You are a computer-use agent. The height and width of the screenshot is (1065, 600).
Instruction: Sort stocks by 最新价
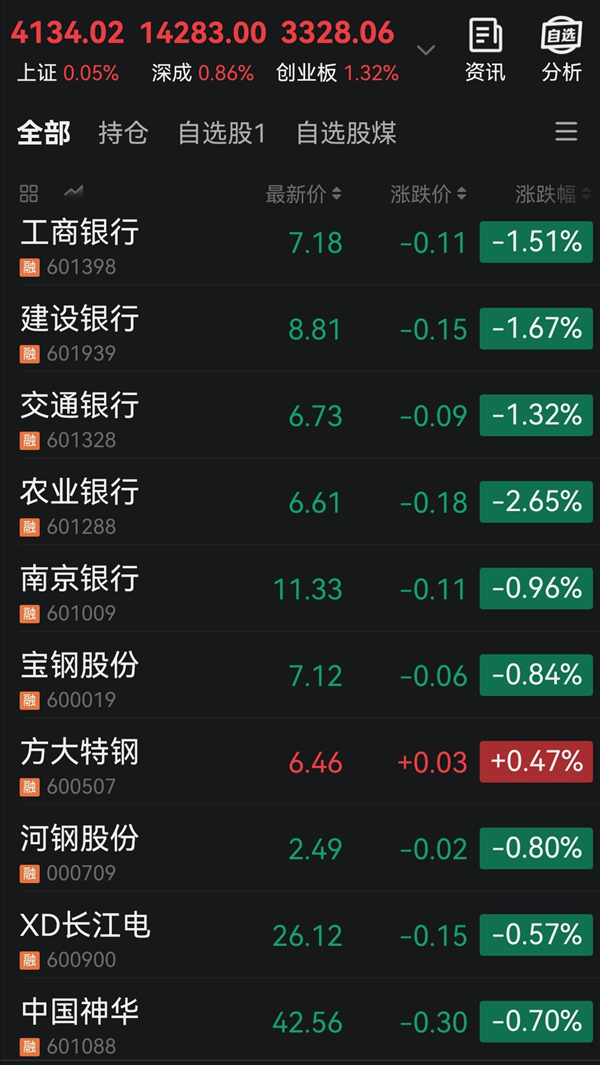coord(303,194)
